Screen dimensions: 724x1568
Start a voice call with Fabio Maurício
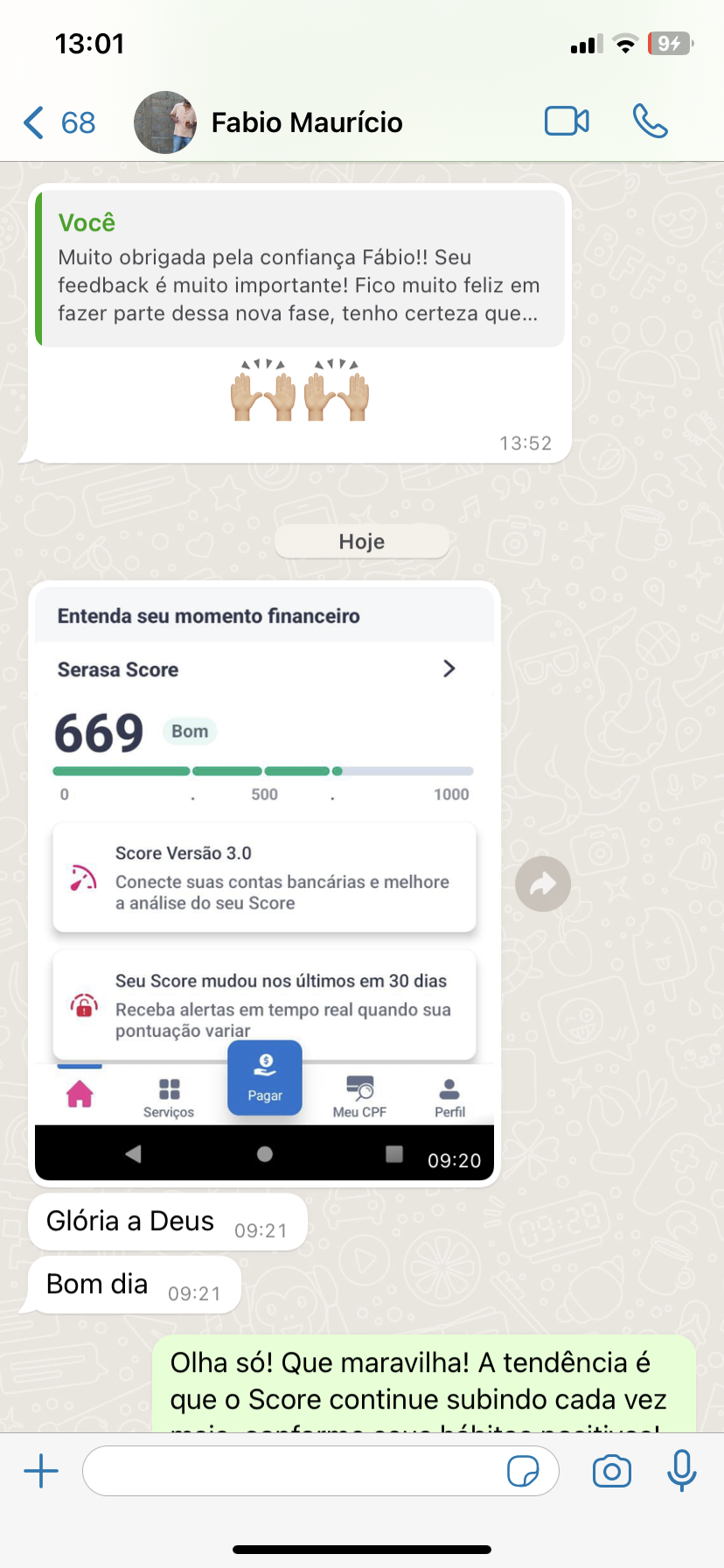650,122
